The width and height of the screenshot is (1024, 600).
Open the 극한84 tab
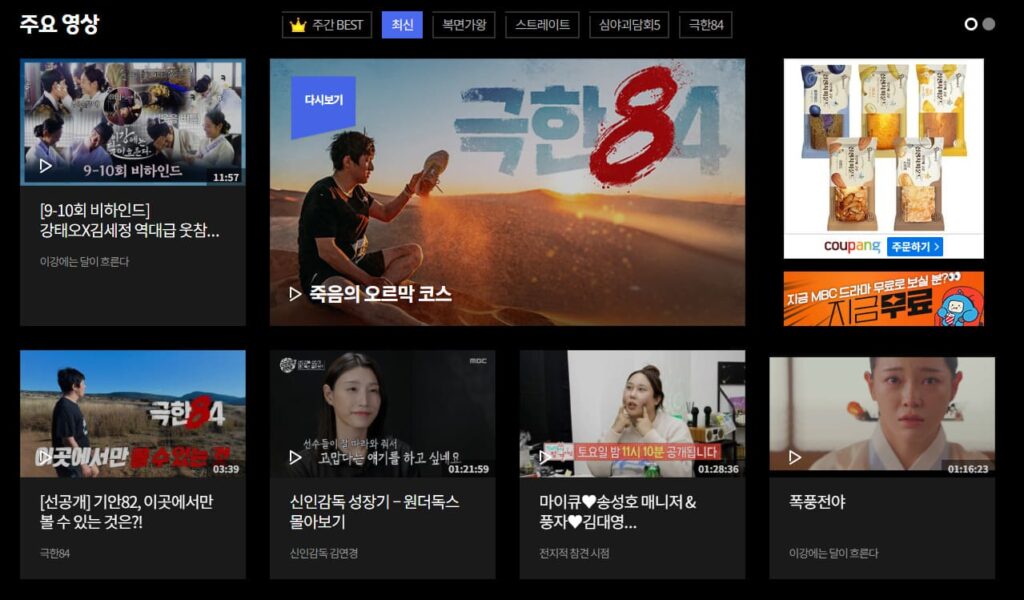[705, 25]
